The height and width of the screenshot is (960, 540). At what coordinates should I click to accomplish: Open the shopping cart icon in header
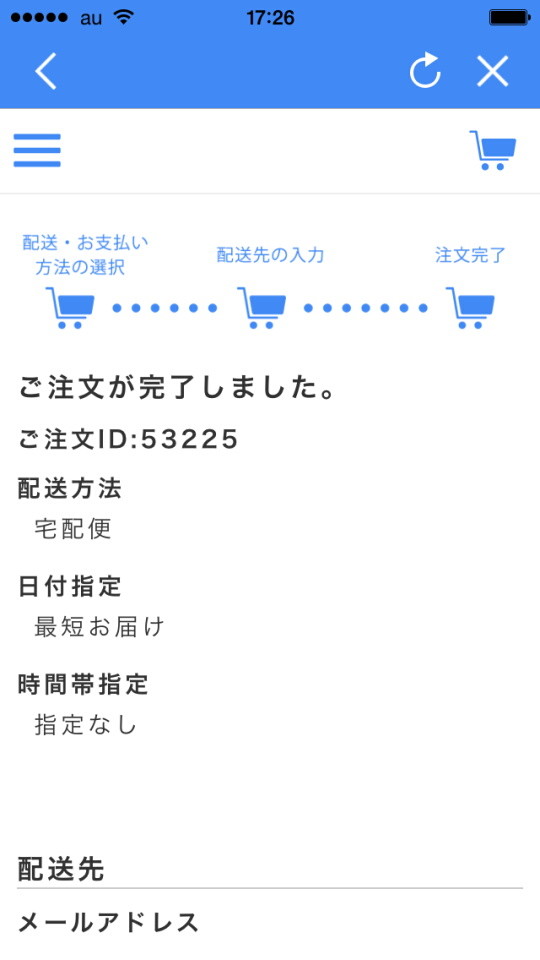tap(493, 150)
